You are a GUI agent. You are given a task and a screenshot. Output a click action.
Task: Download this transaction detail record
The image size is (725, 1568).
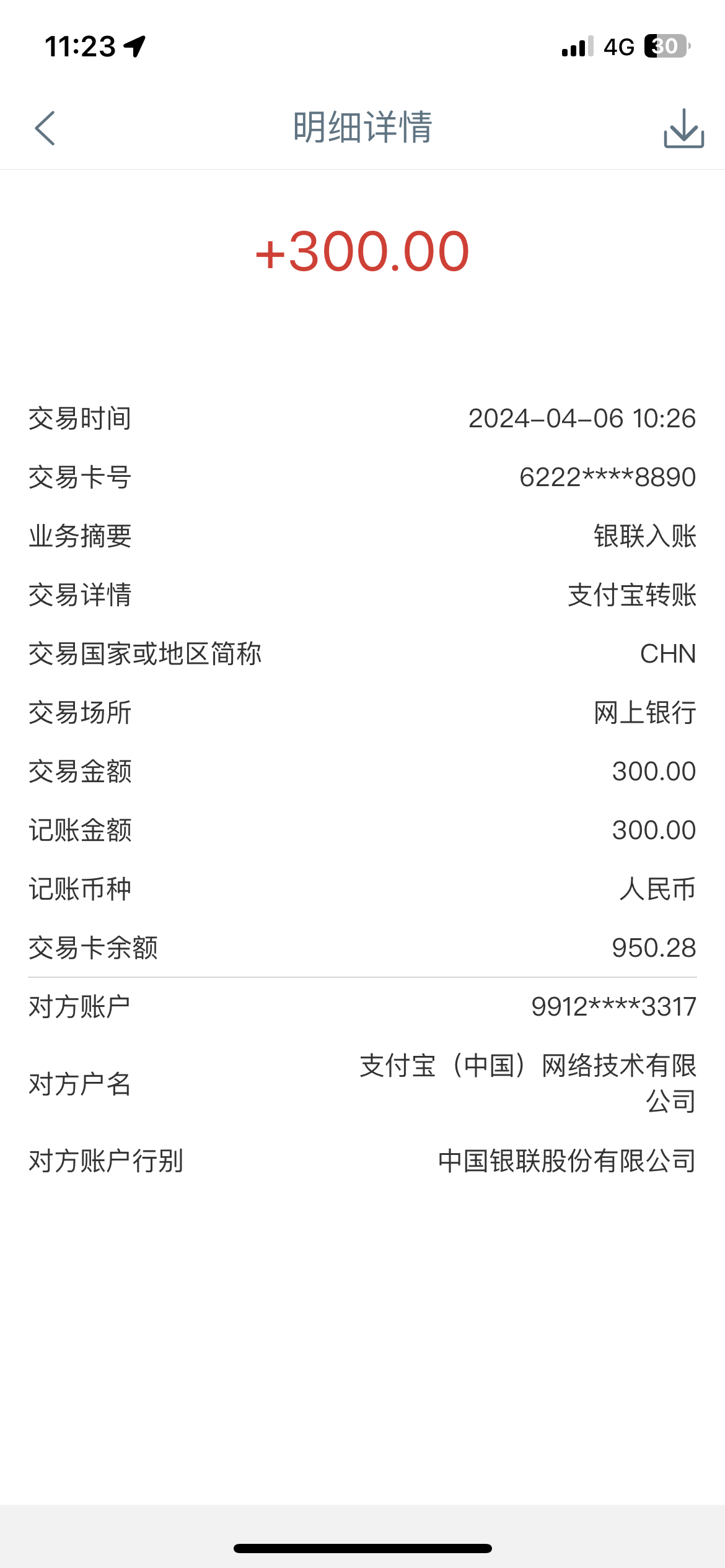683,128
